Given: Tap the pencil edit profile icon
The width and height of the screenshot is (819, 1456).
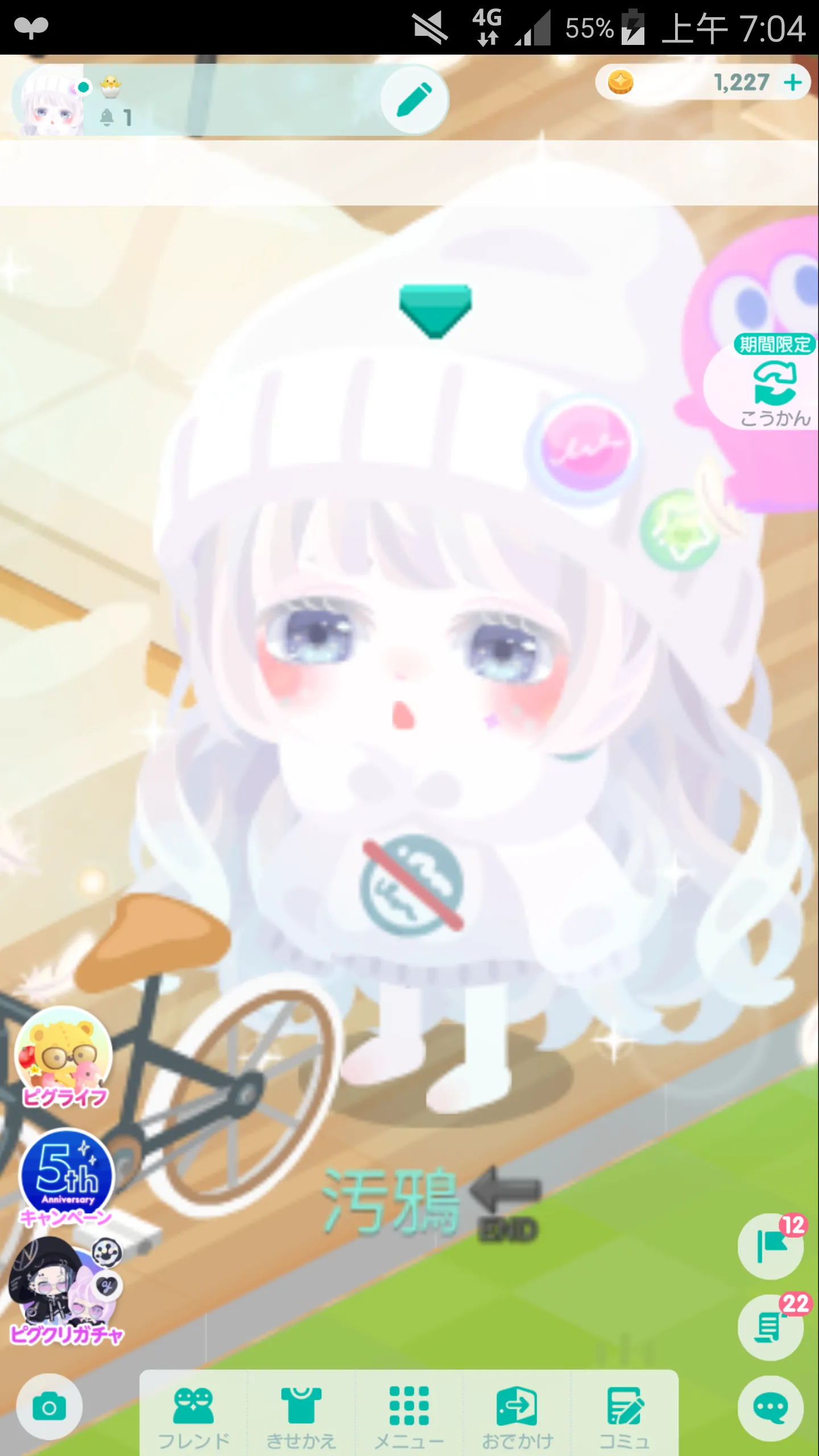Looking at the screenshot, I should coord(414,100).
